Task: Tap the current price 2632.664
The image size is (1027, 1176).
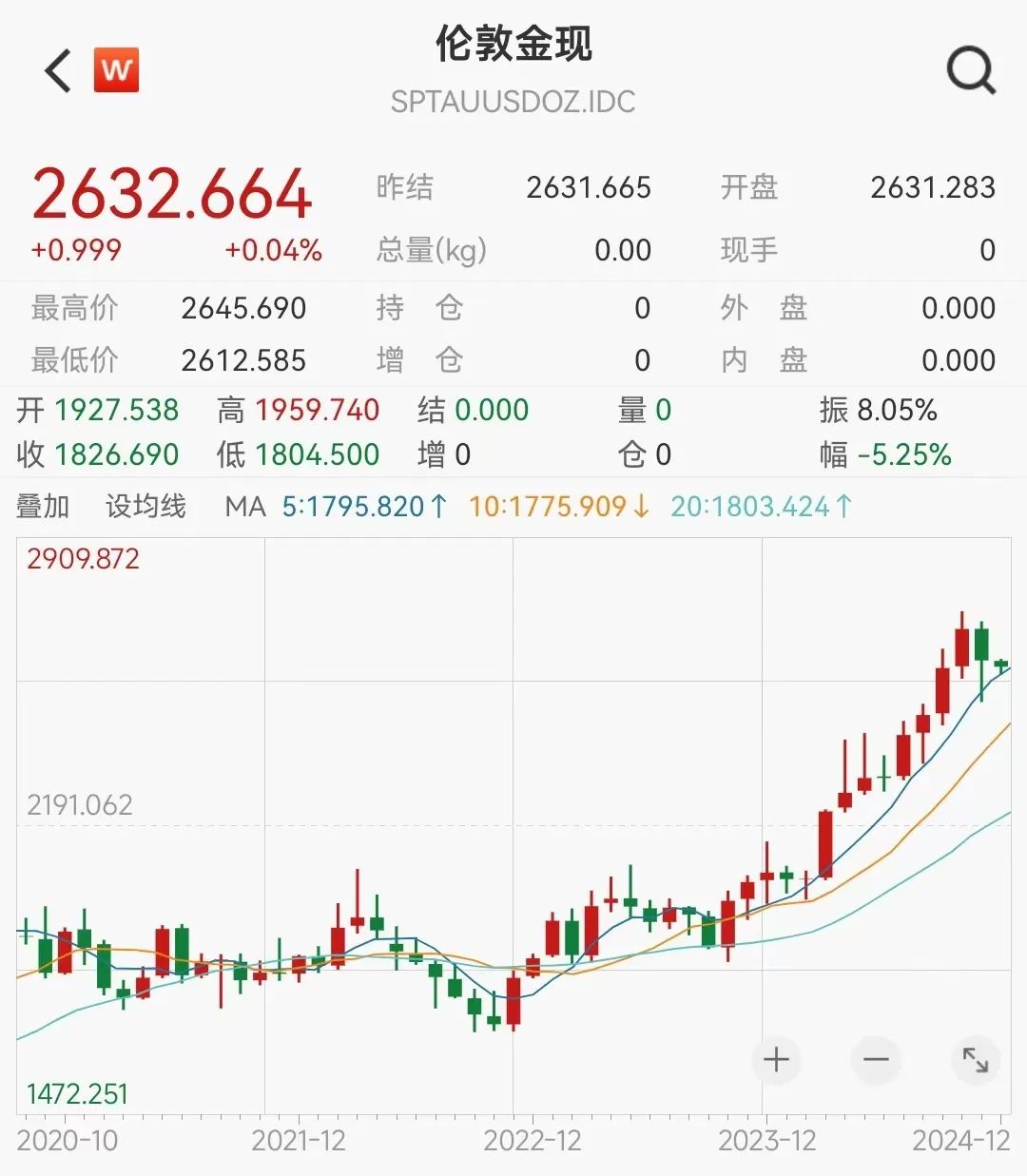Action: [x=171, y=197]
